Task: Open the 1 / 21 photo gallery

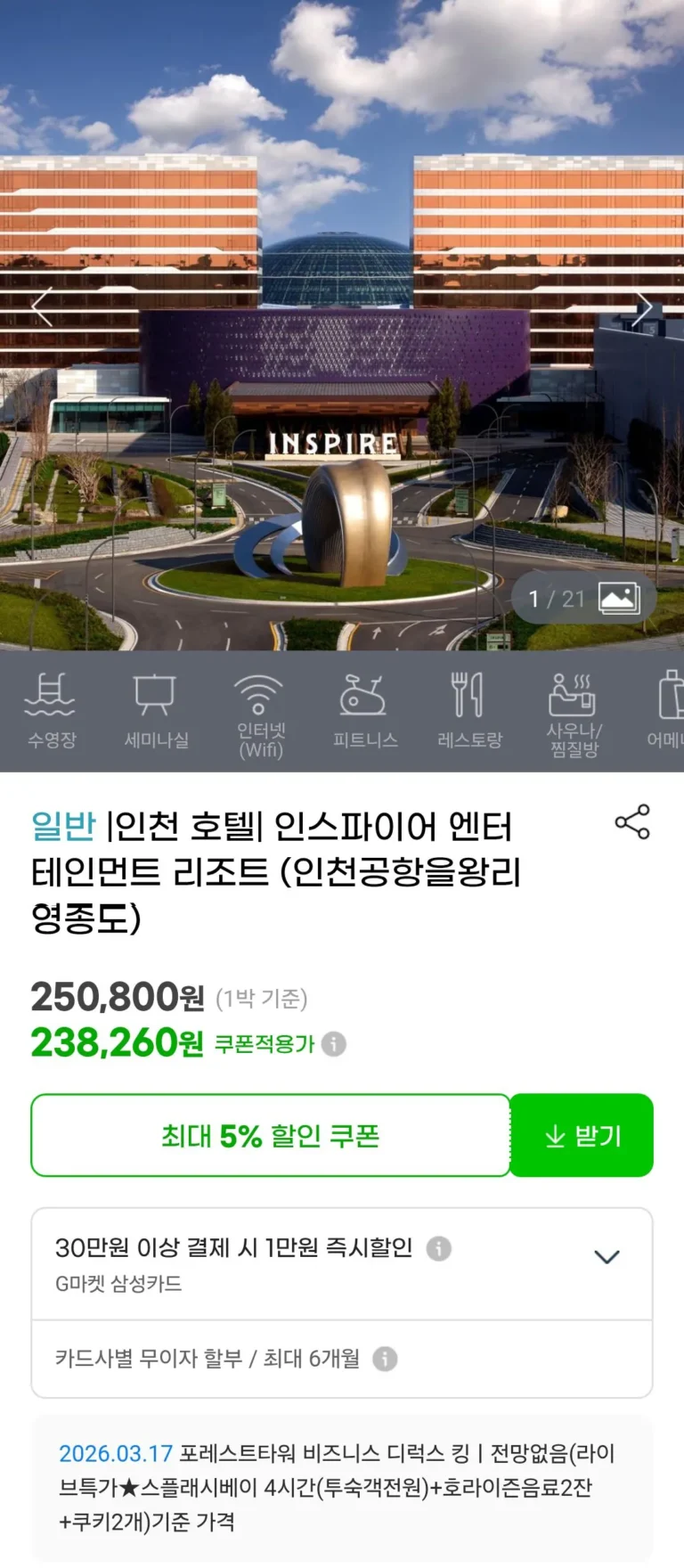Action: [x=583, y=598]
